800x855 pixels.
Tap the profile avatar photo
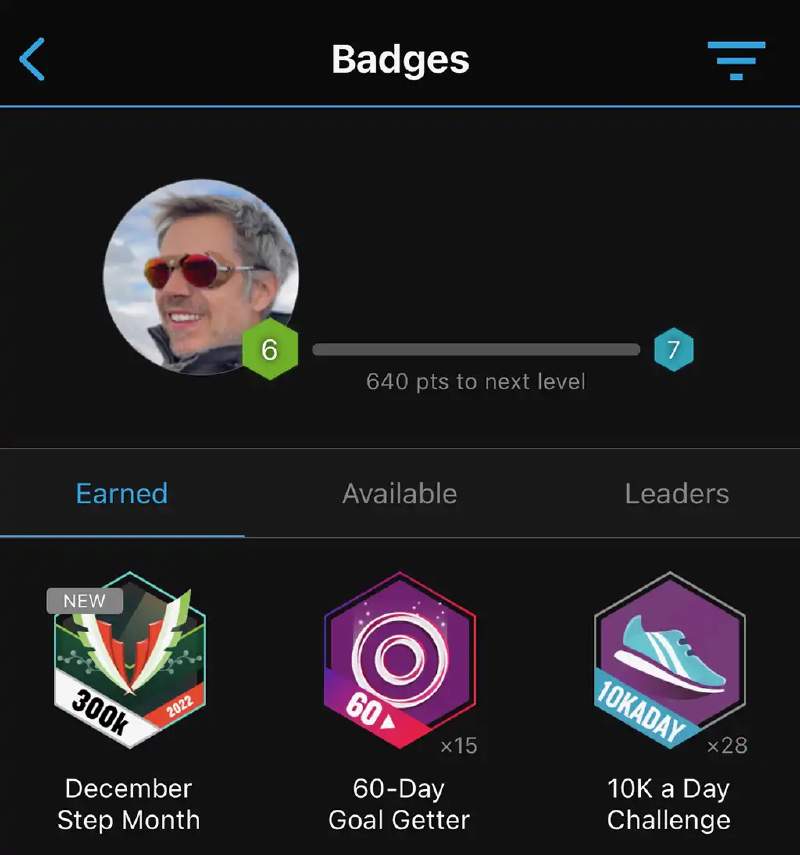[200, 277]
